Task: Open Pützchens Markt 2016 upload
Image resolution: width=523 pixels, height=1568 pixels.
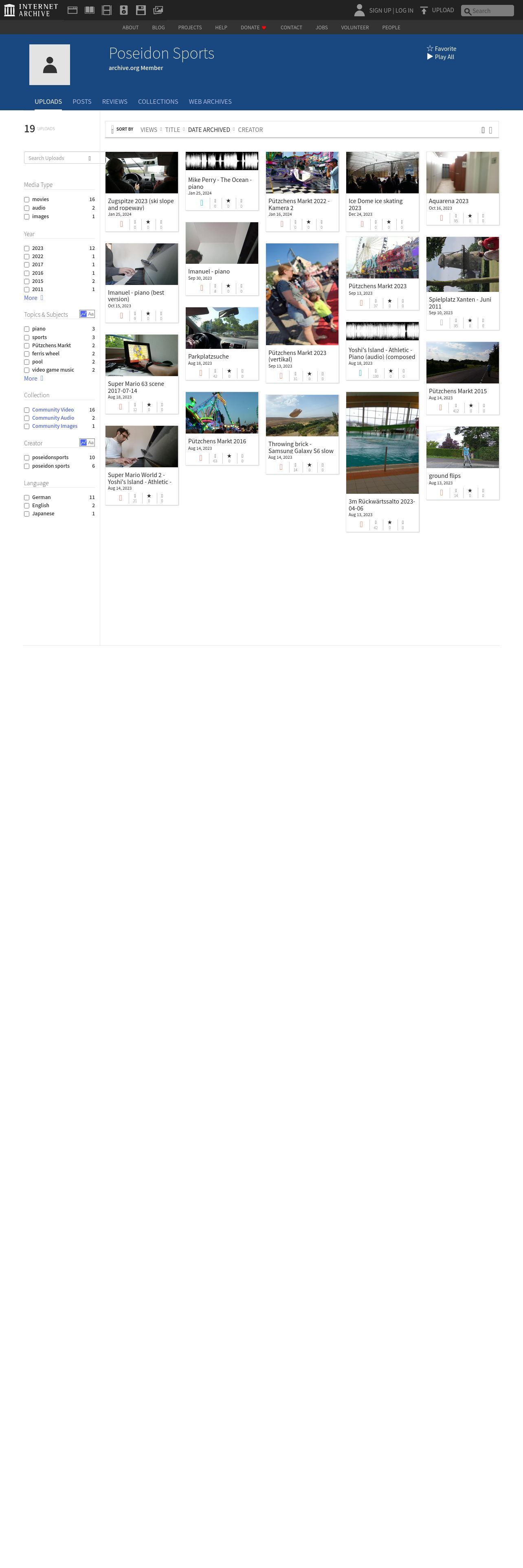Action: point(222,413)
